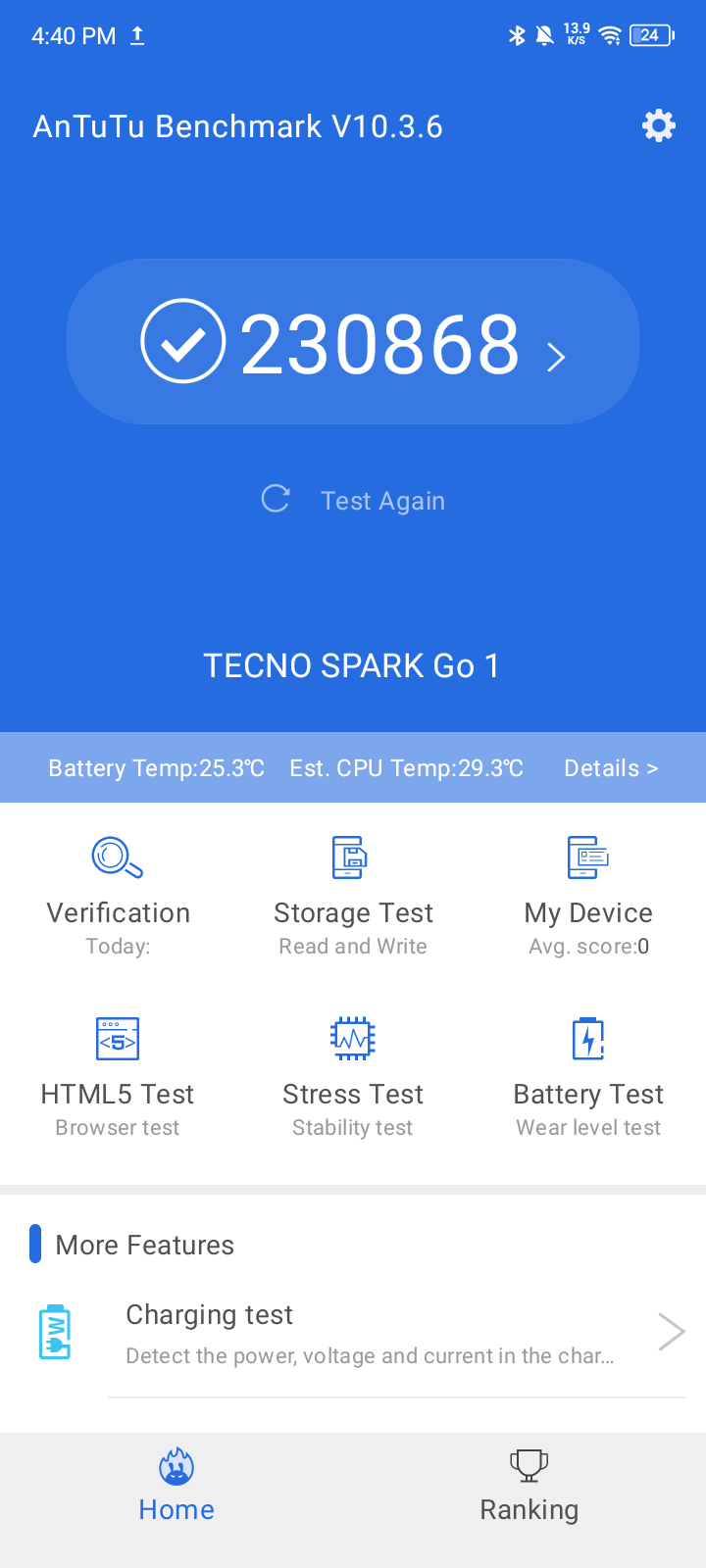This screenshot has height=1568, width=706.
Task: Switch to the Ranking tab
Action: [529, 1486]
